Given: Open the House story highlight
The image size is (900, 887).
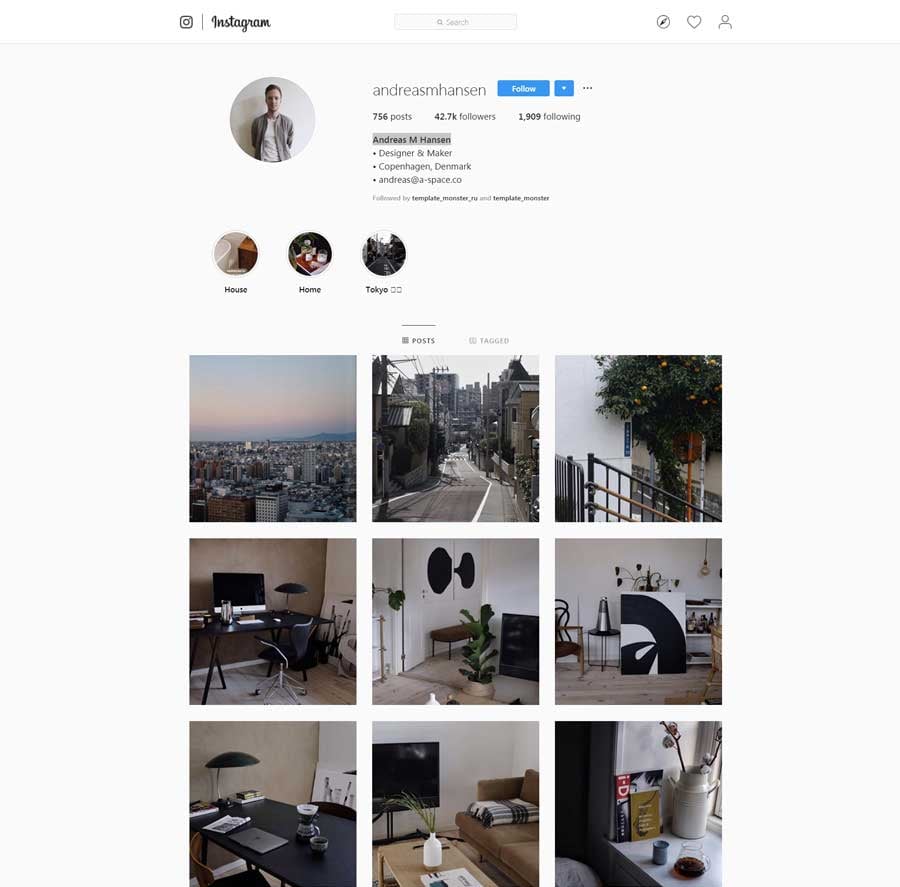Looking at the screenshot, I should 236,254.
